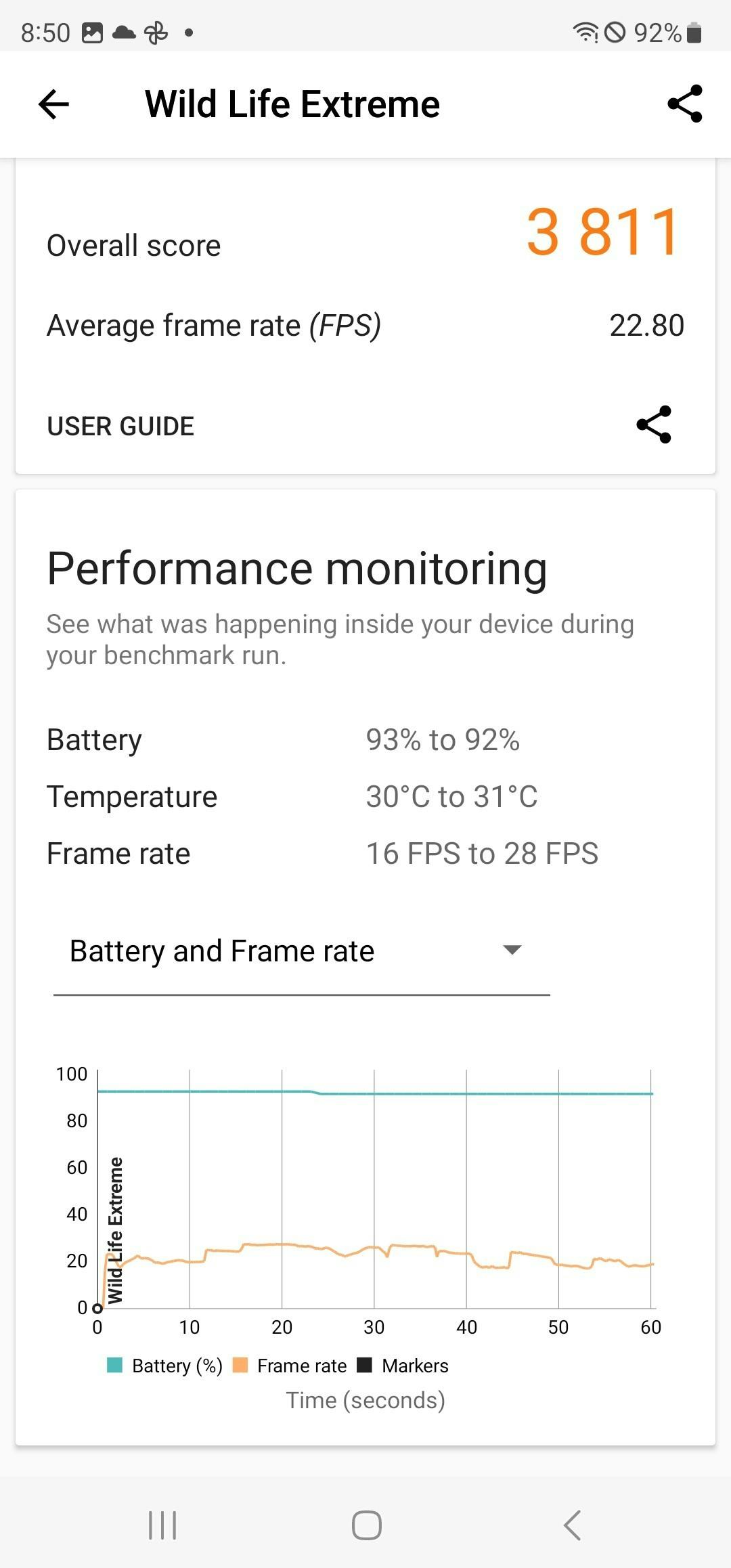
Task: Tap the system home button
Action: tap(366, 1525)
